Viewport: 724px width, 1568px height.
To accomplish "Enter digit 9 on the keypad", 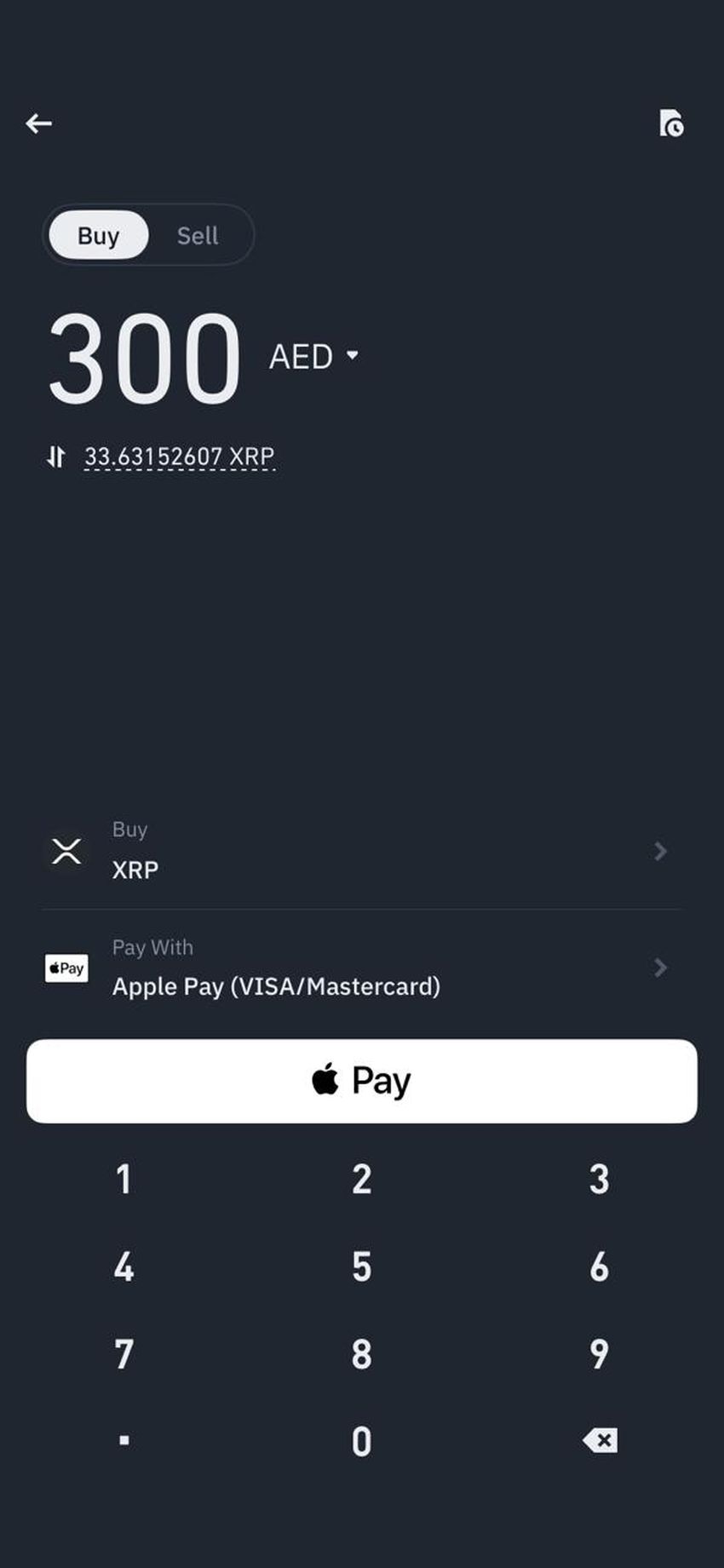I will (599, 1354).
